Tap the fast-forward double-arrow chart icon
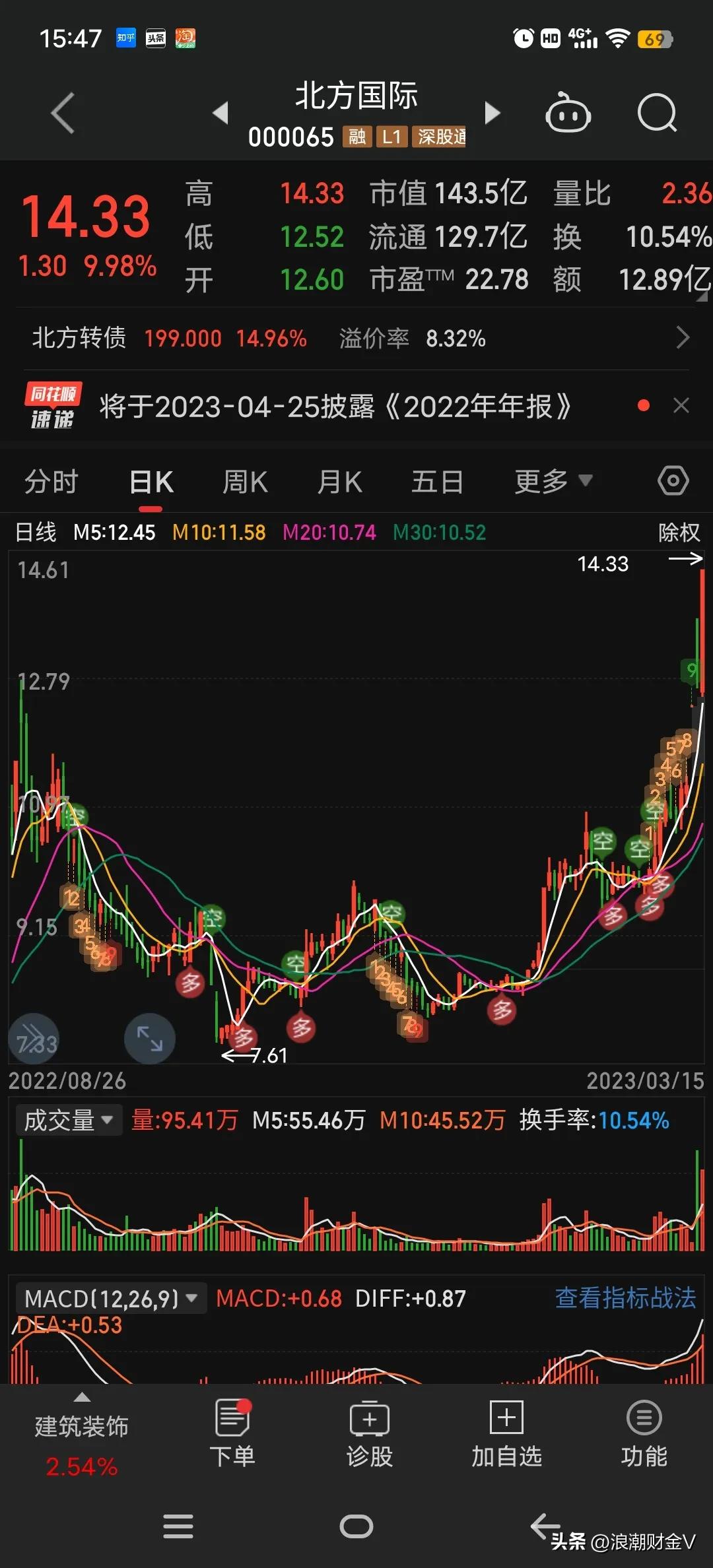 point(33,1037)
